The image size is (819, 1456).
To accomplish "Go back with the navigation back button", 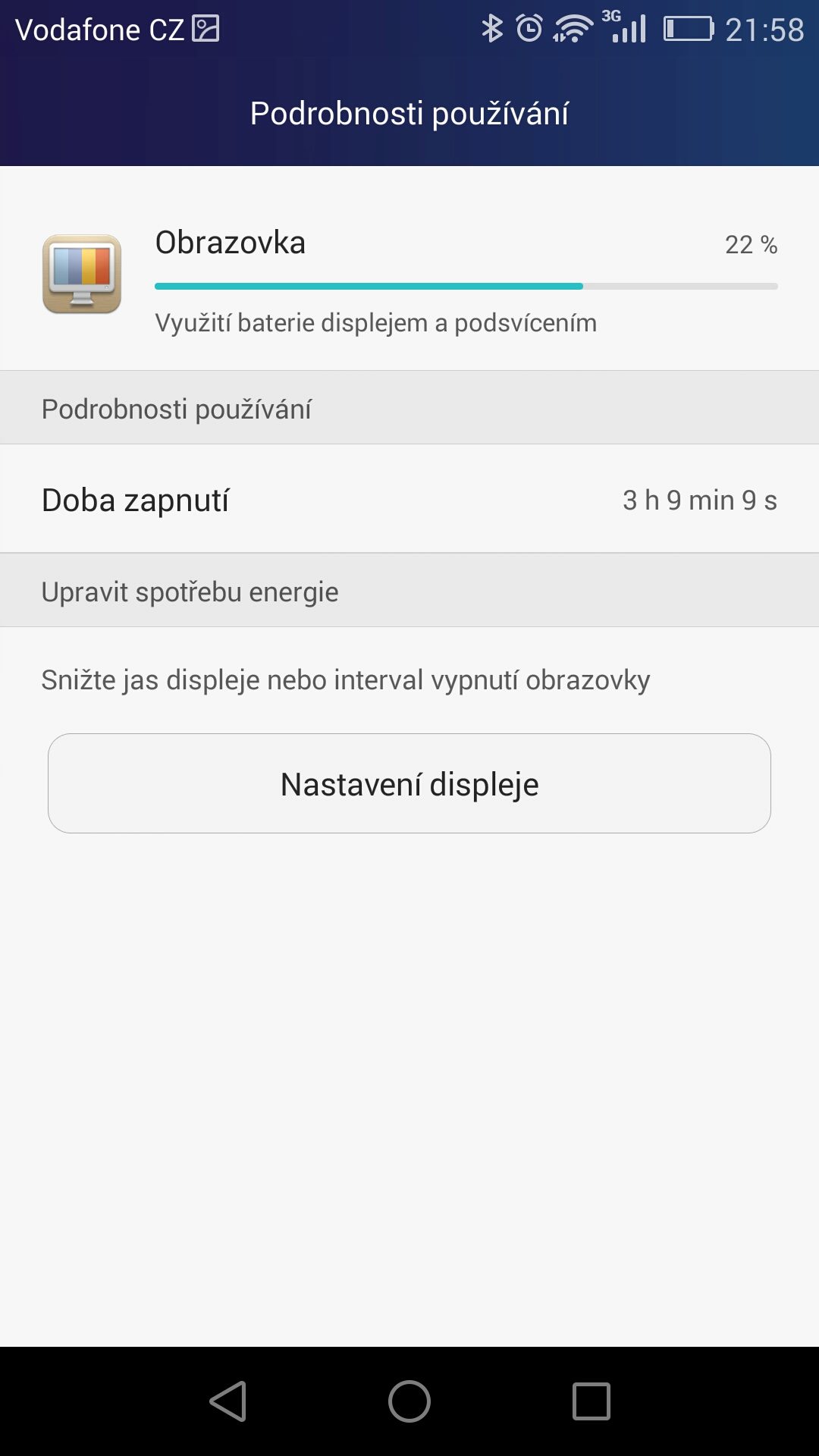I will 228,1401.
